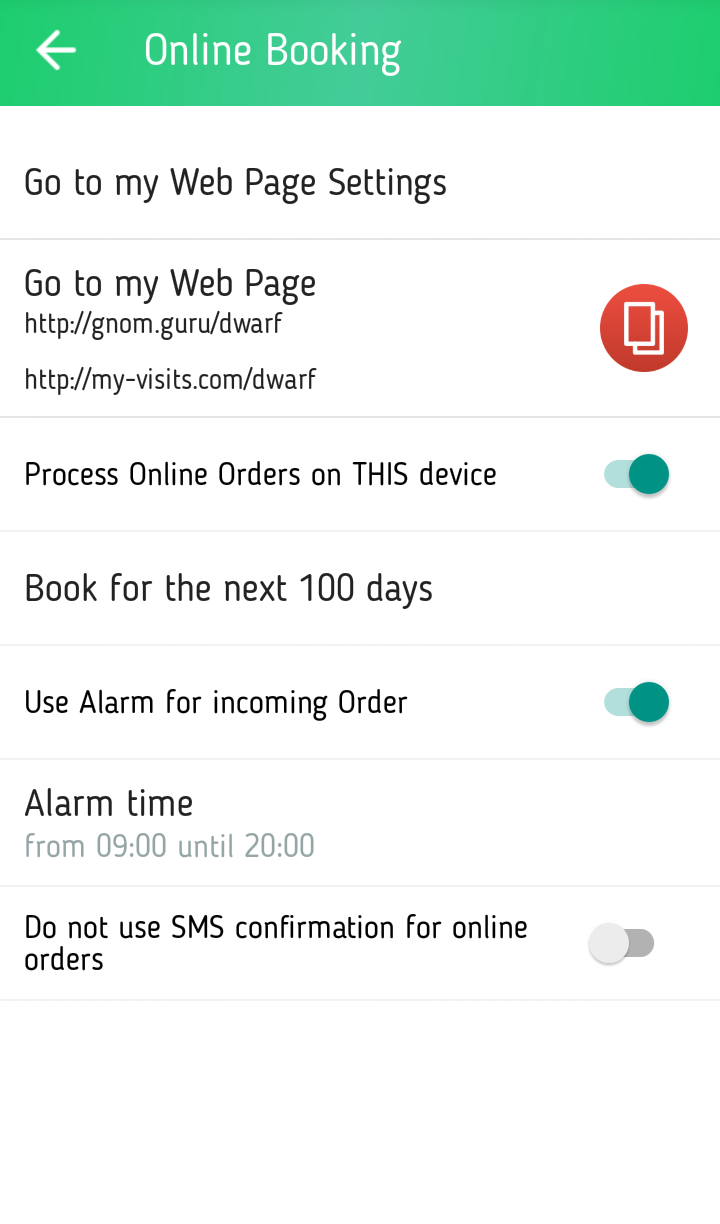
Task: Toggle Process Online Orders on THIS device
Action: click(636, 474)
